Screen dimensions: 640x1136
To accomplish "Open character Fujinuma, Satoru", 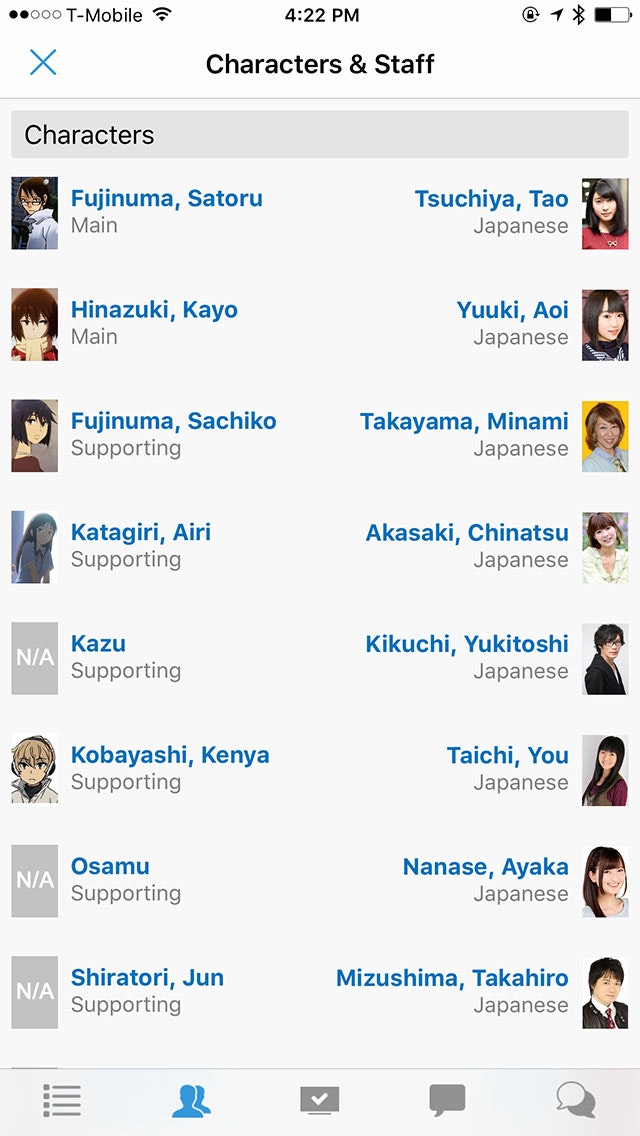I will coord(166,199).
